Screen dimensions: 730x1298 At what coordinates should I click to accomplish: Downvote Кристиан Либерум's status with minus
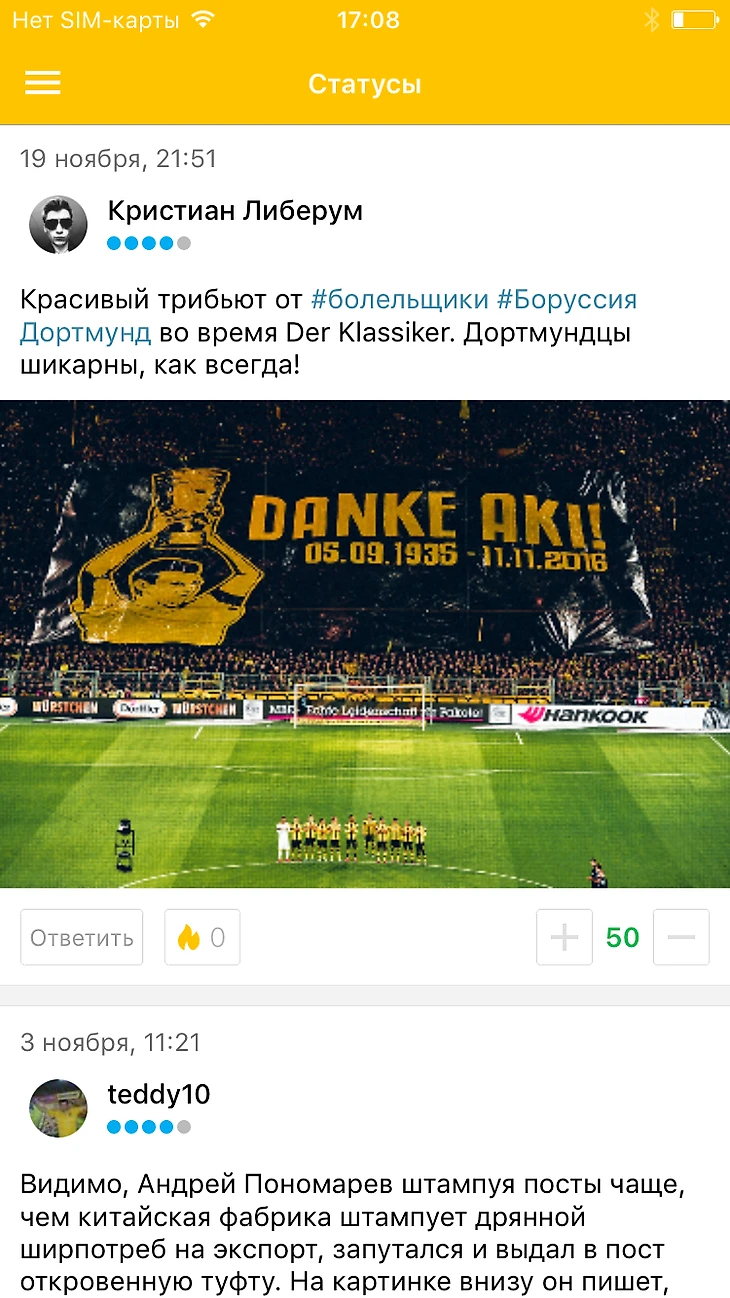pyautogui.click(x=681, y=937)
